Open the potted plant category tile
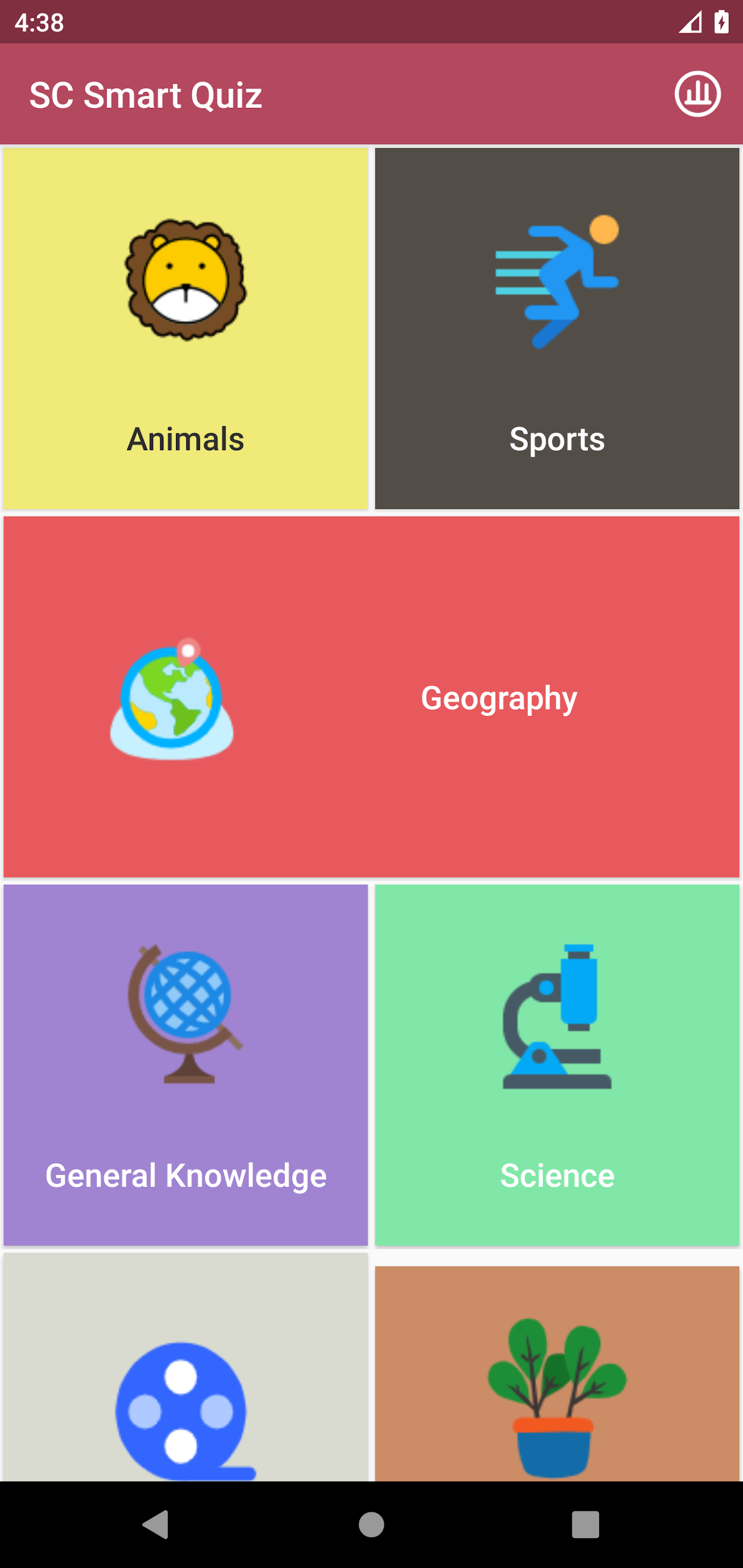The height and width of the screenshot is (1568, 743). (557, 1374)
